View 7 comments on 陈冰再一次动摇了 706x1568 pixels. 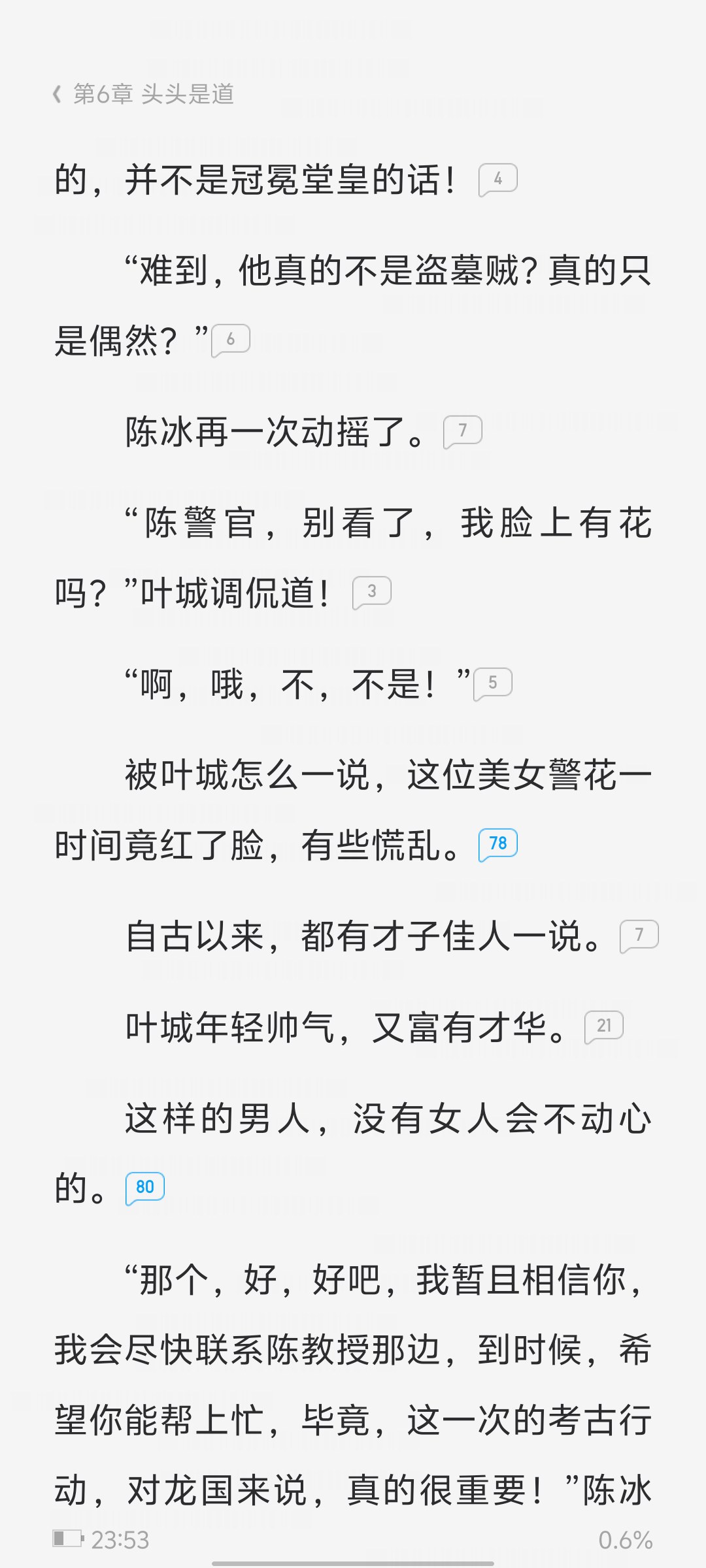(x=463, y=431)
